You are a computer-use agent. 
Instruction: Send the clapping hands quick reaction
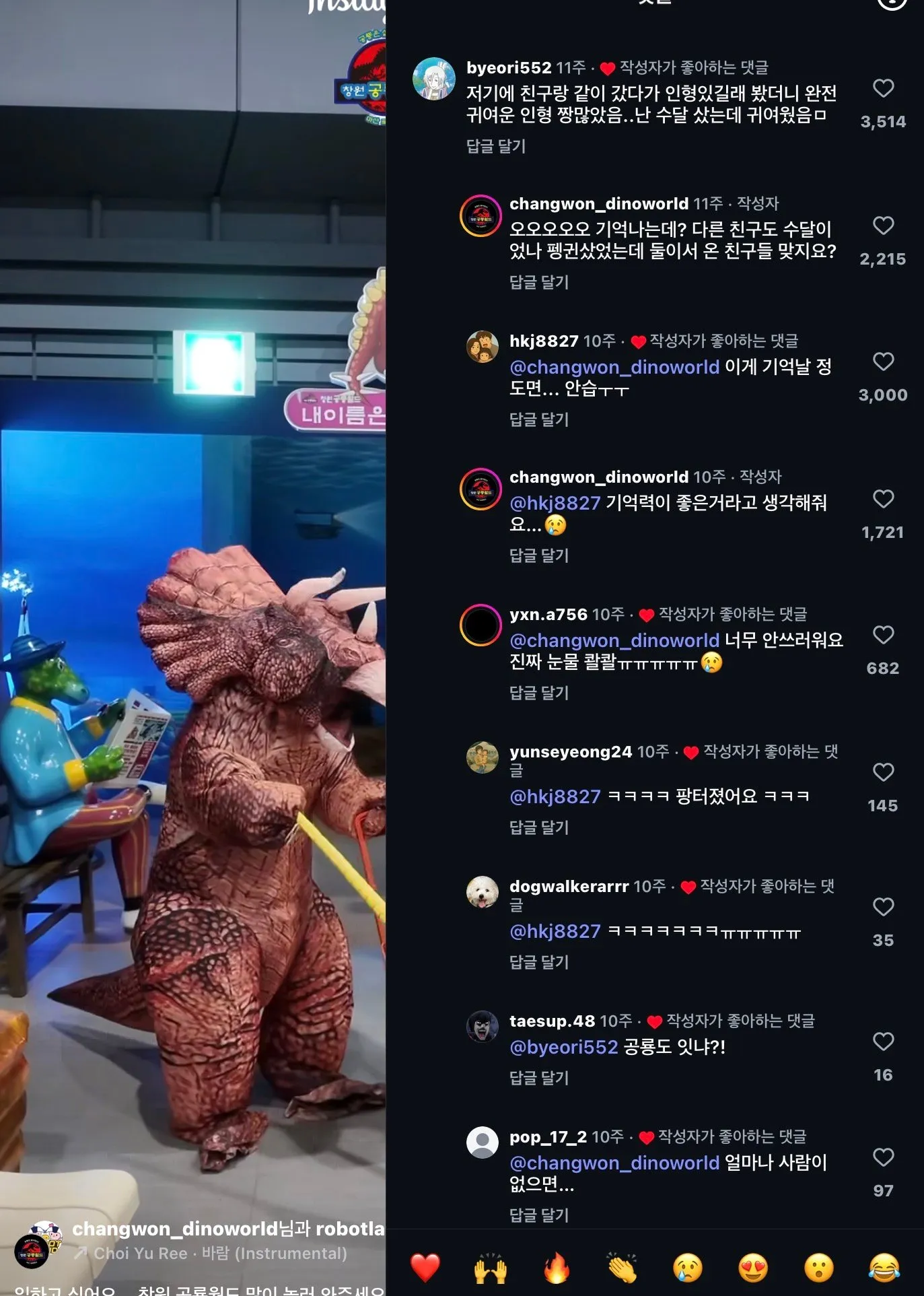point(622,1268)
